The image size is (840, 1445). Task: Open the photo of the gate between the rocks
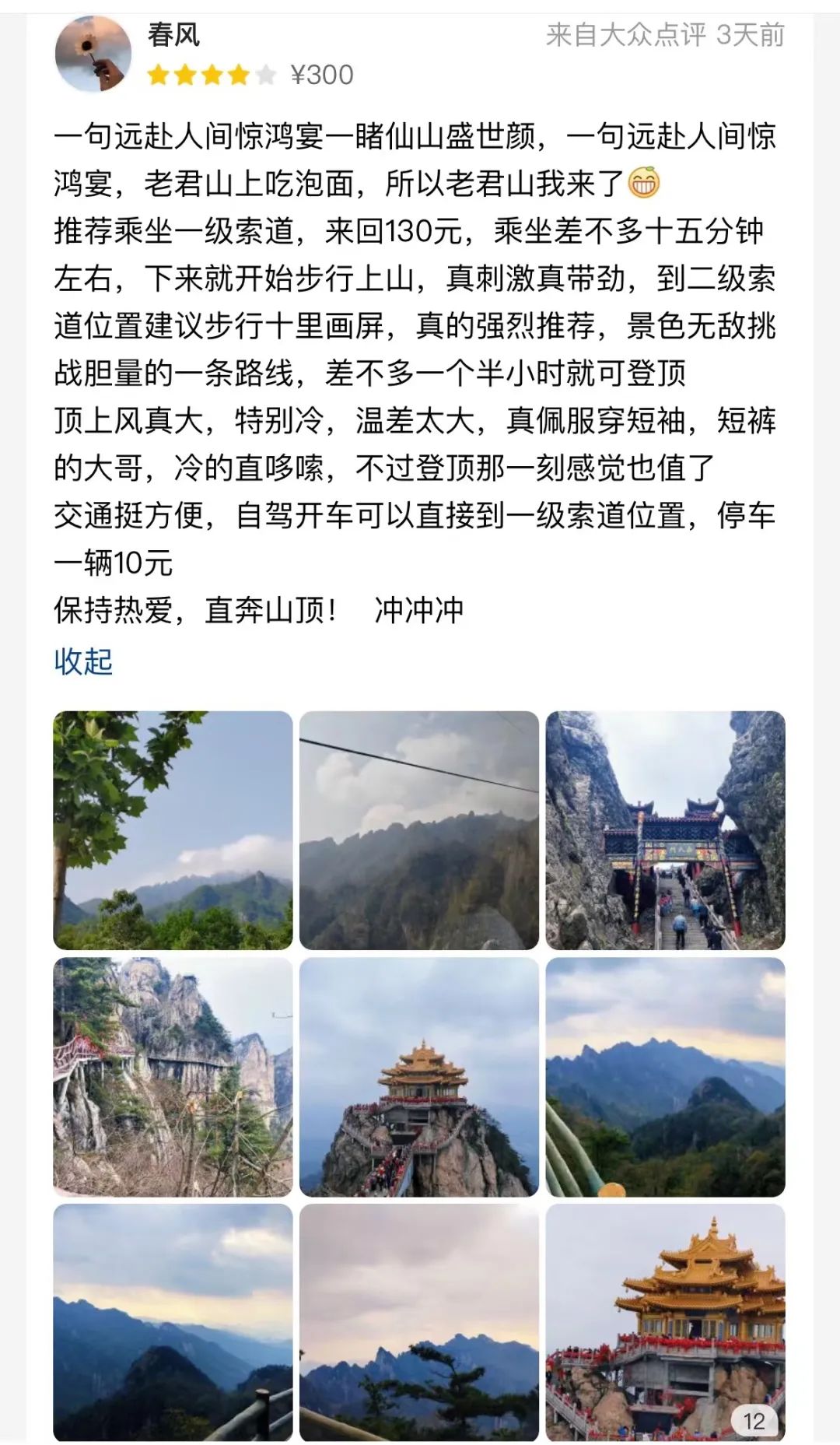tap(665, 829)
